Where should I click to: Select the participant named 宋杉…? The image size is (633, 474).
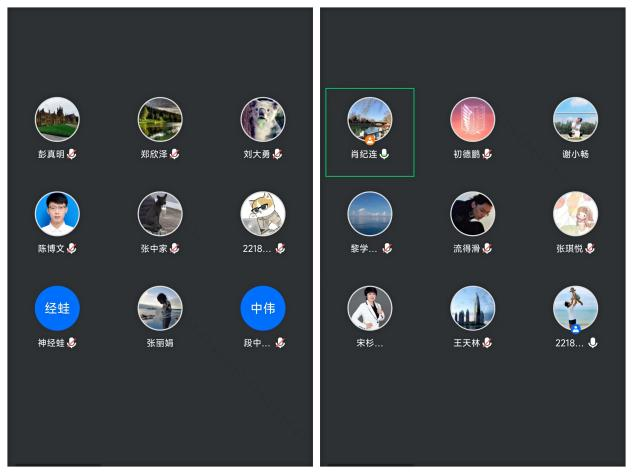point(369,308)
